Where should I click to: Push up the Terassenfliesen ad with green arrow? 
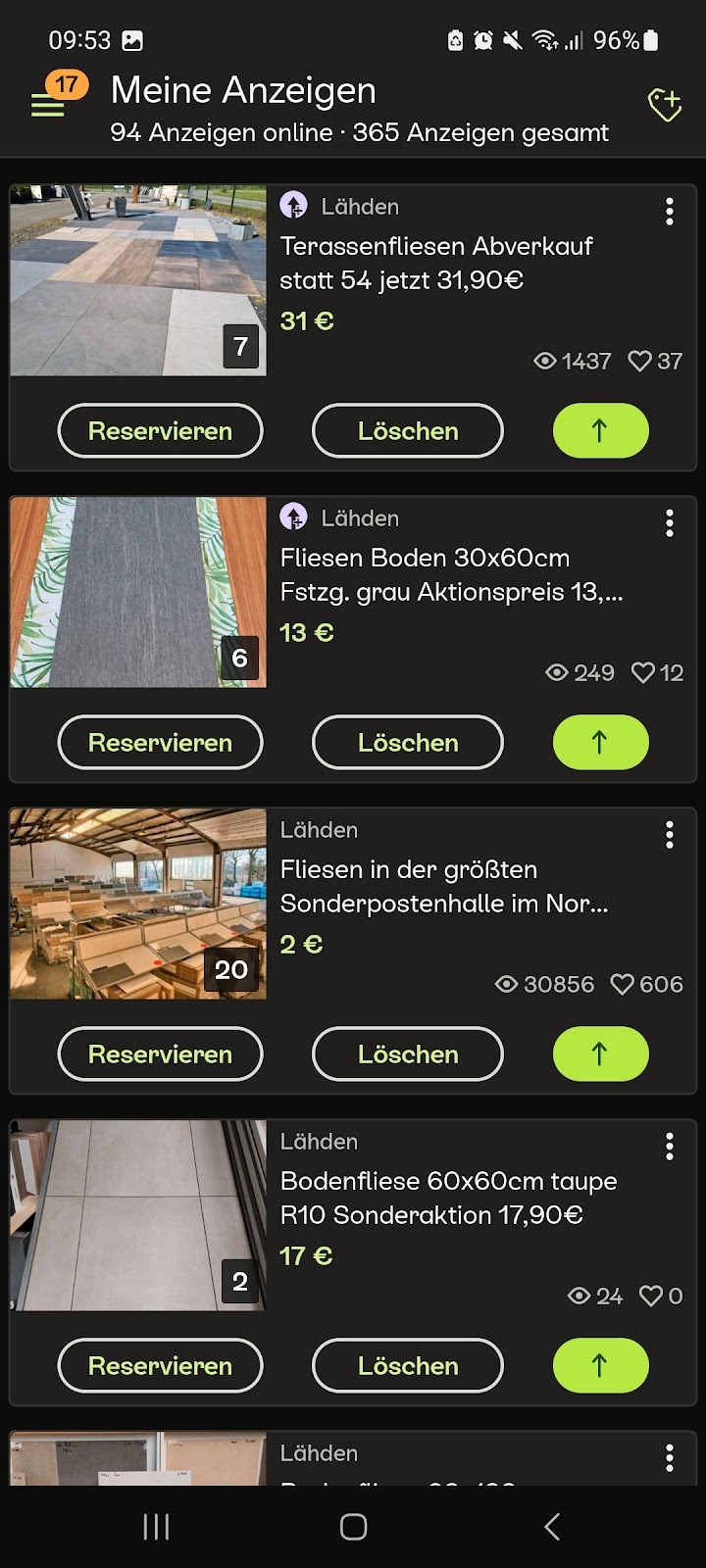600,430
